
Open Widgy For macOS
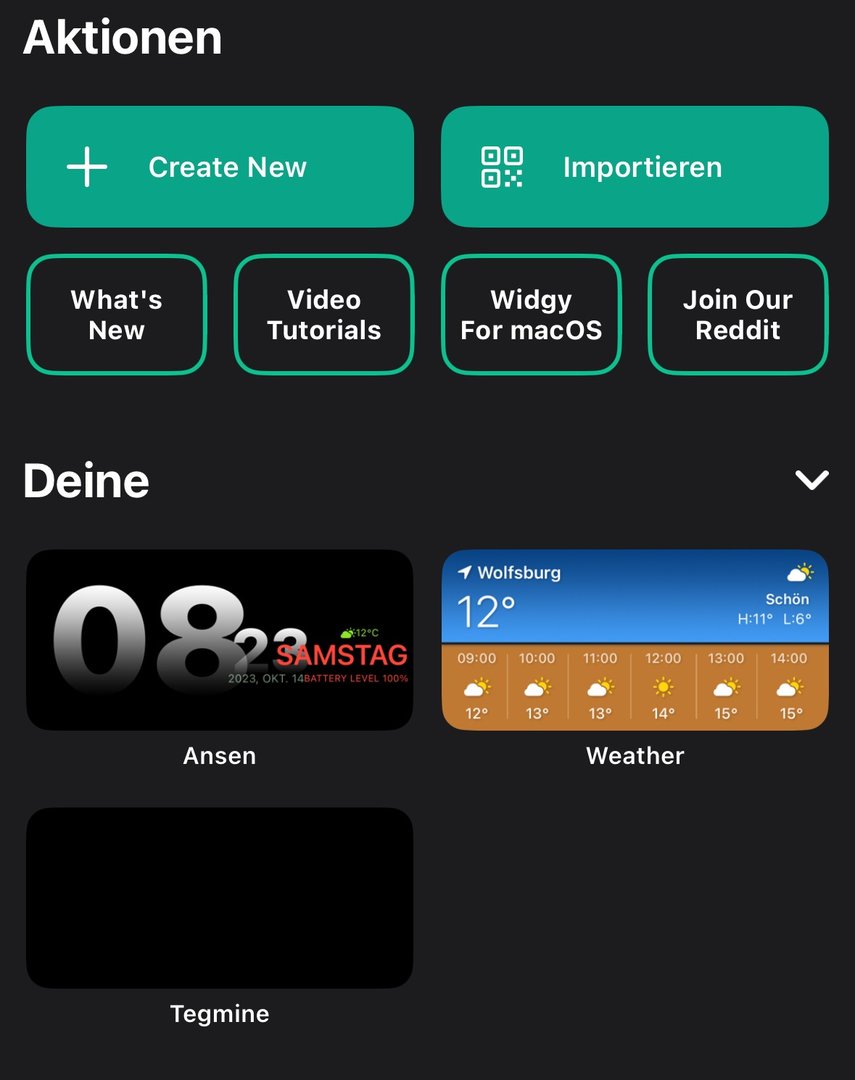(x=531, y=315)
